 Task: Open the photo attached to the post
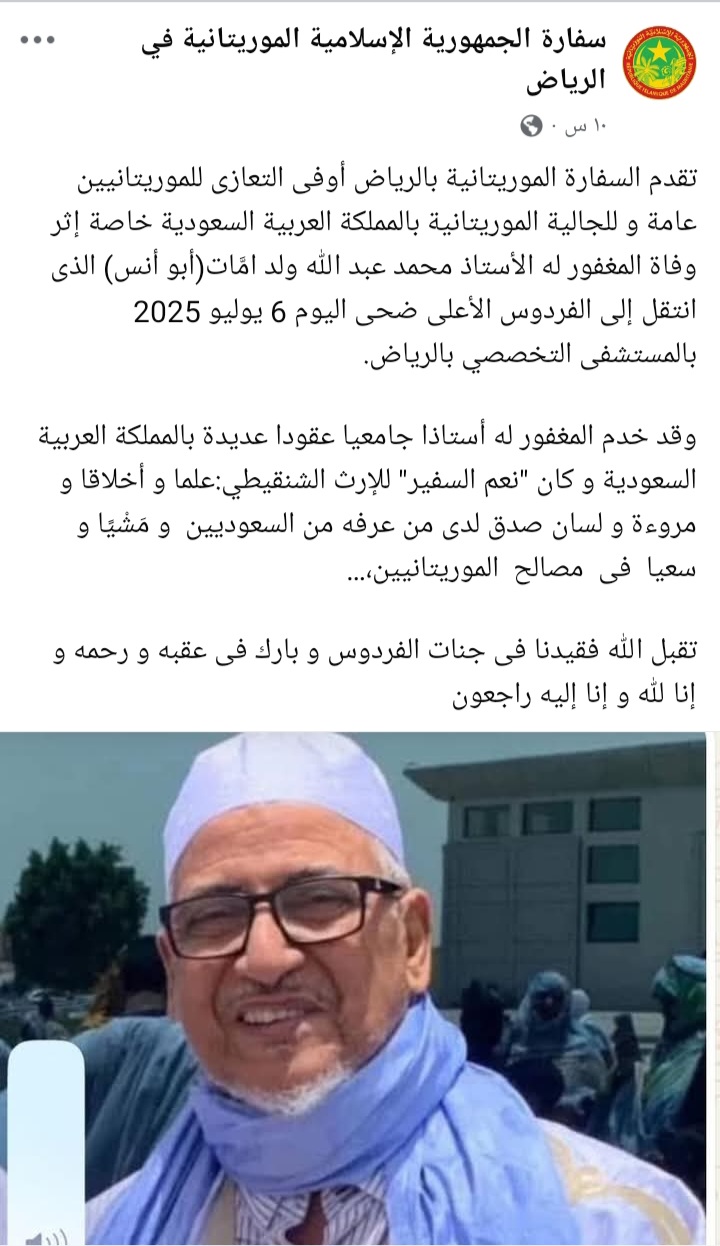tap(360, 990)
